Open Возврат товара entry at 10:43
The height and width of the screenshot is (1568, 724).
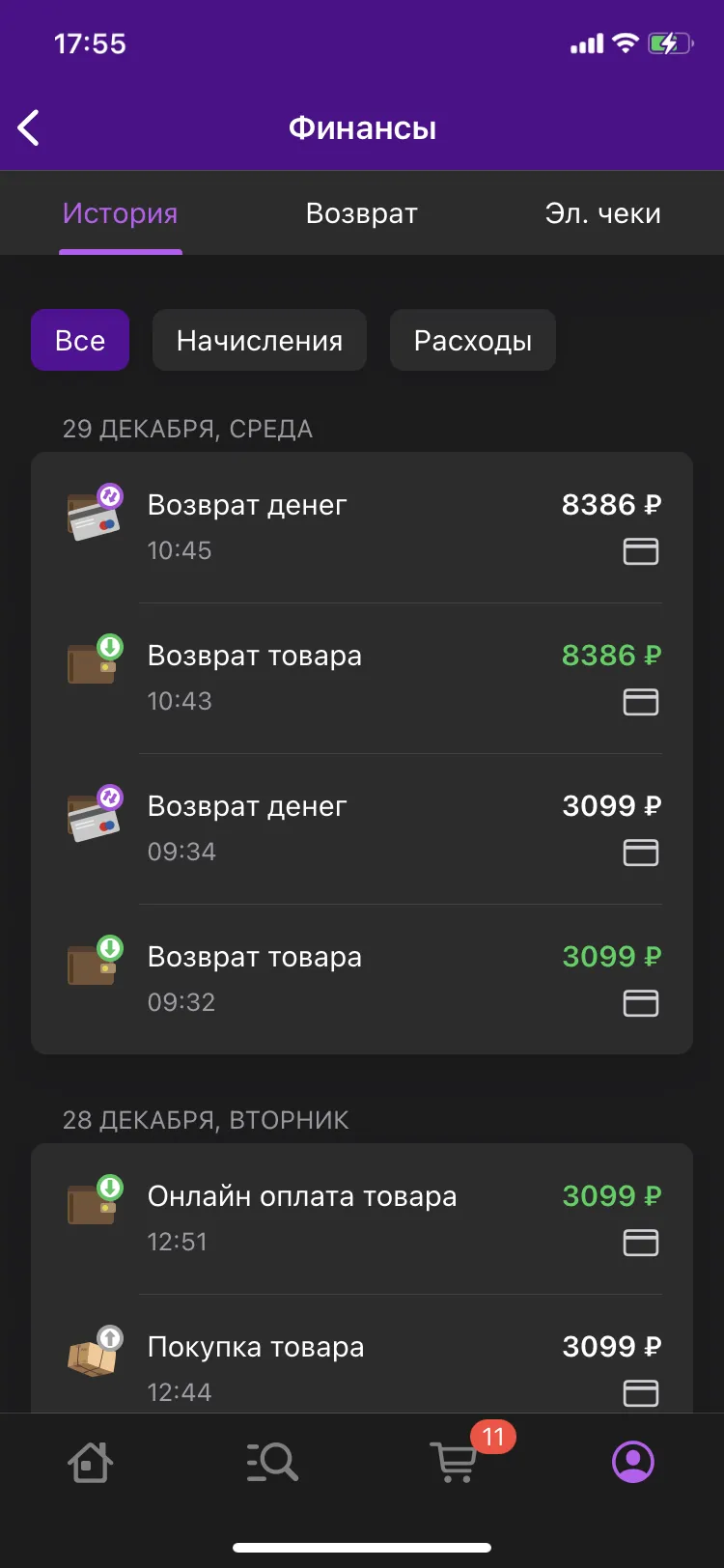point(362,678)
